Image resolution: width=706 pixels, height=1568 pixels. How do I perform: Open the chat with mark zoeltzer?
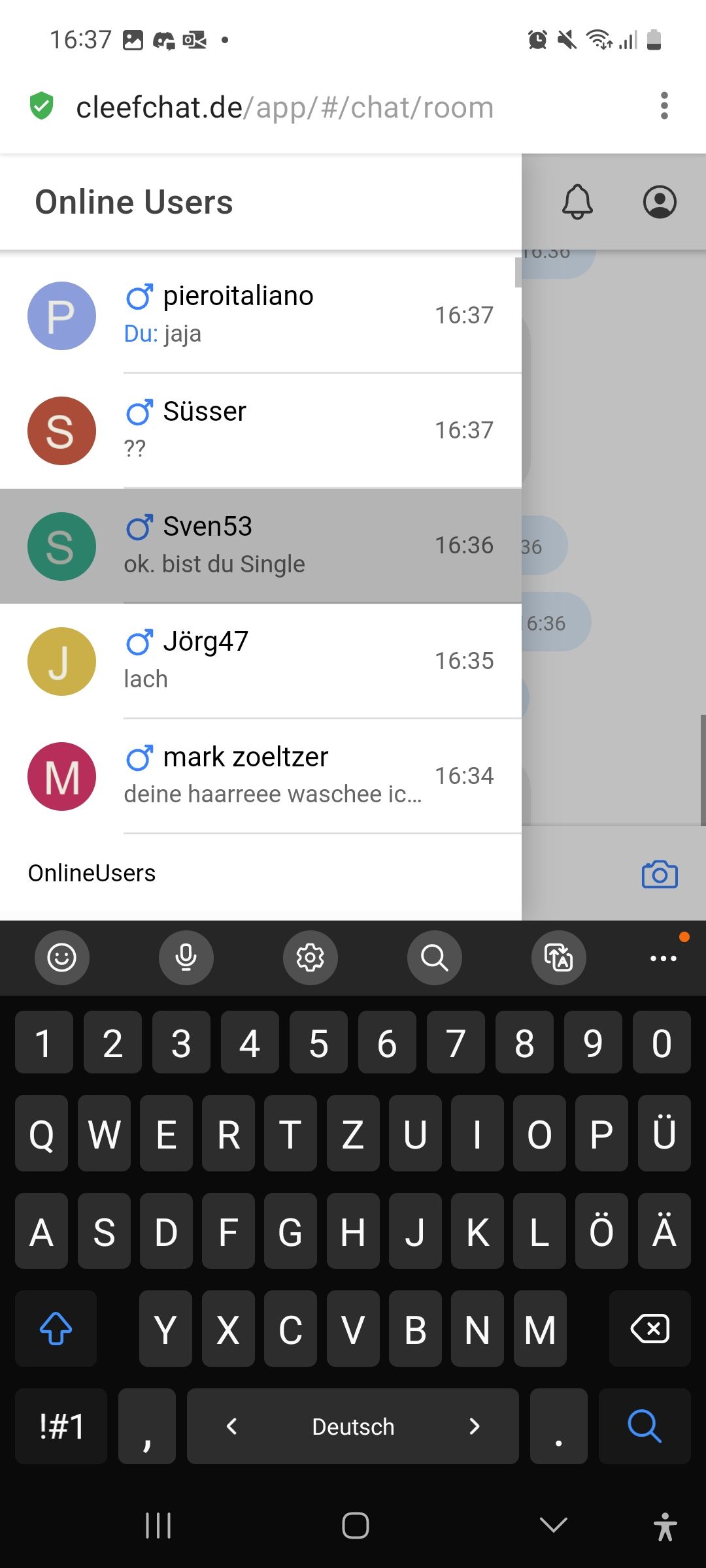[261, 776]
